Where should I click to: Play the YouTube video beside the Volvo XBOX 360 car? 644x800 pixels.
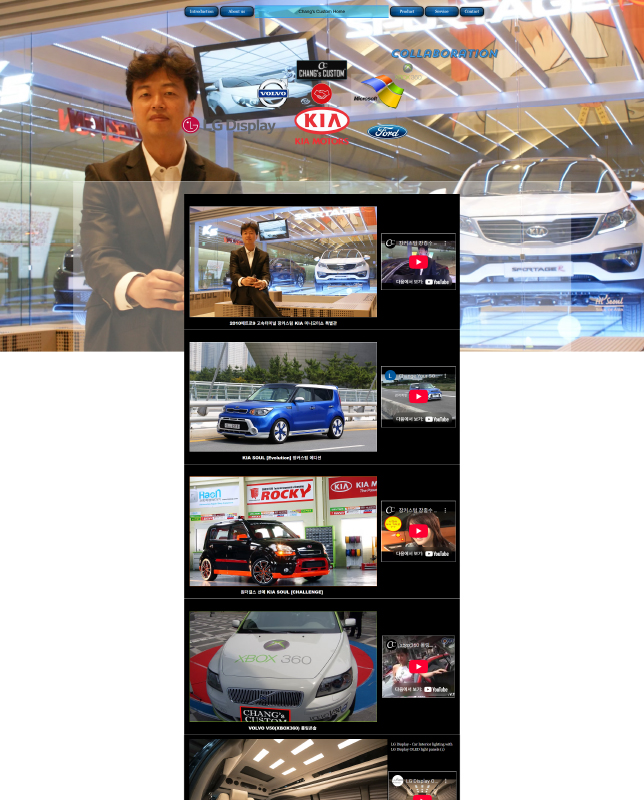point(418,666)
